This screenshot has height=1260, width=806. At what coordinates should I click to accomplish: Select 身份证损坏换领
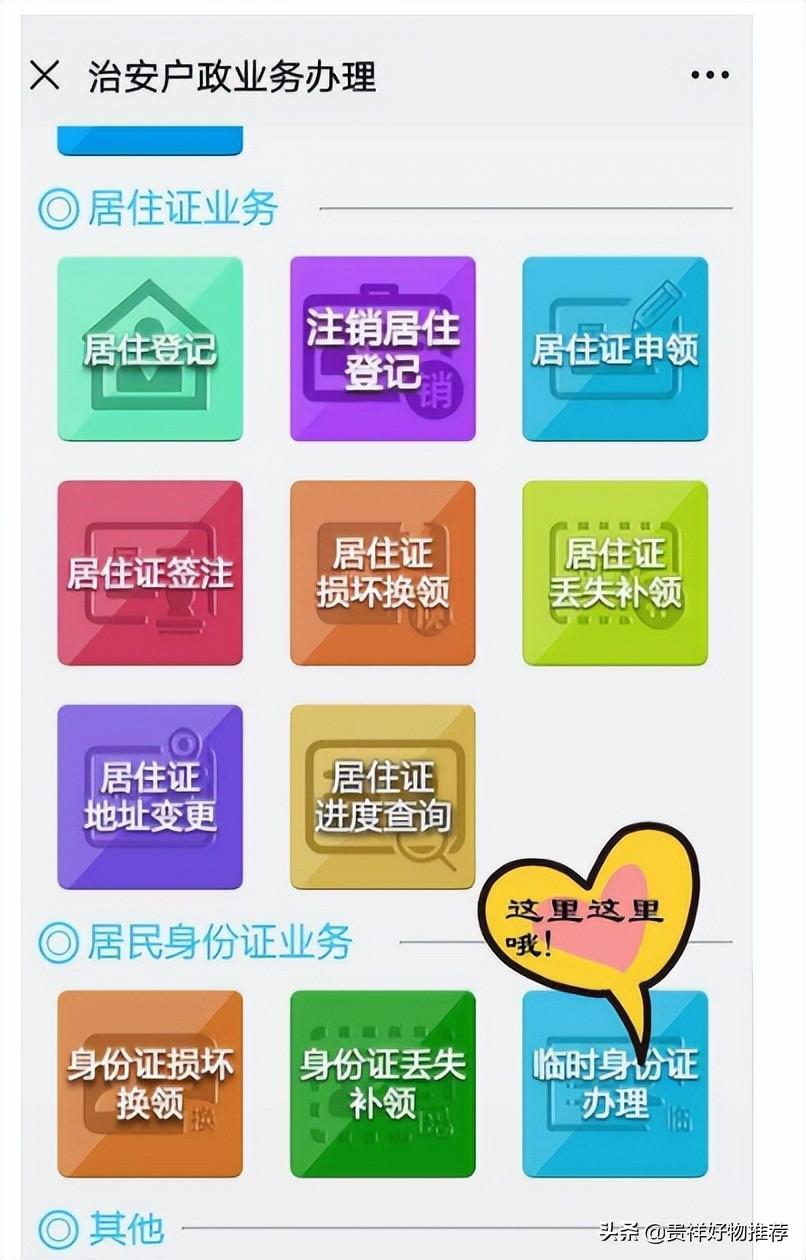[x=150, y=1084]
